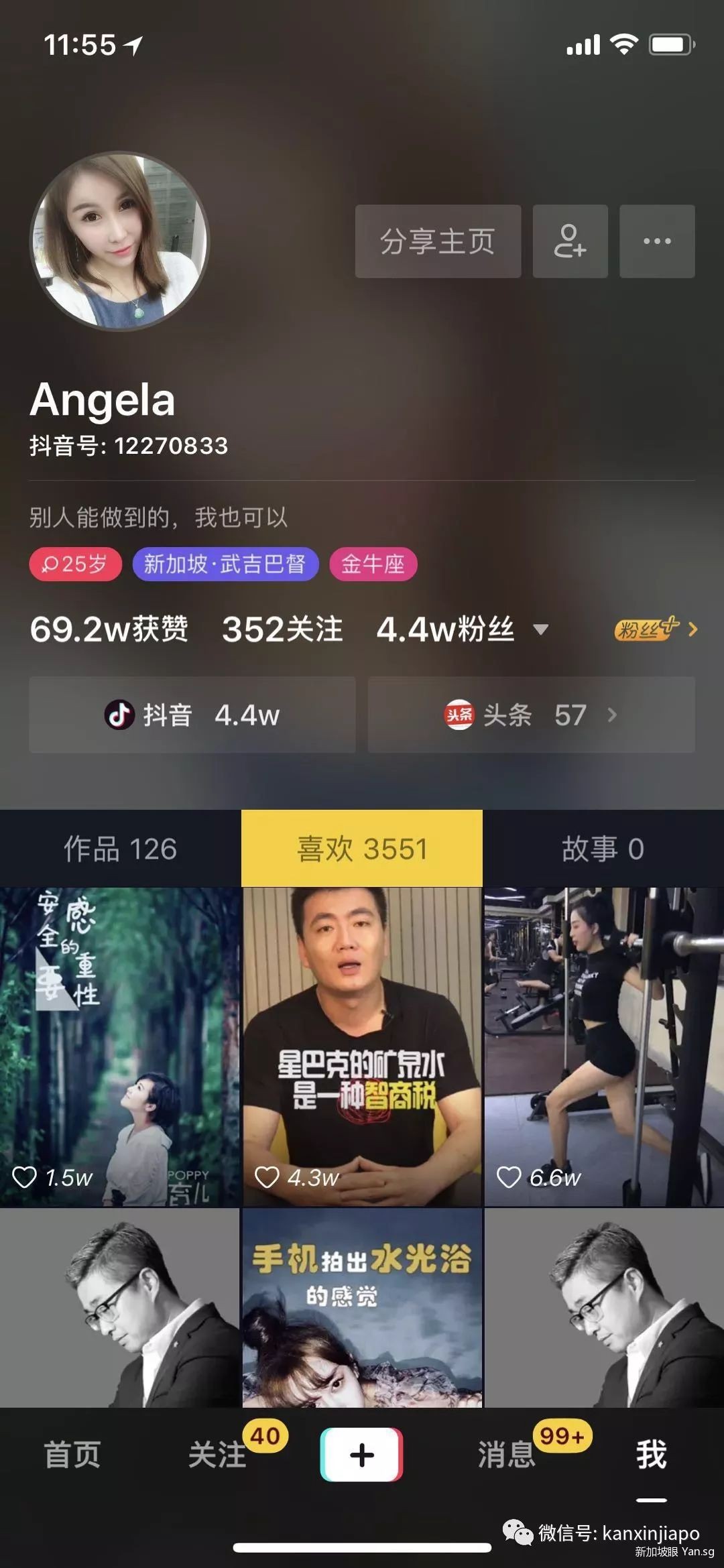Switch to the 作品 126 tab
This screenshot has height=1568, width=724.
point(120,849)
